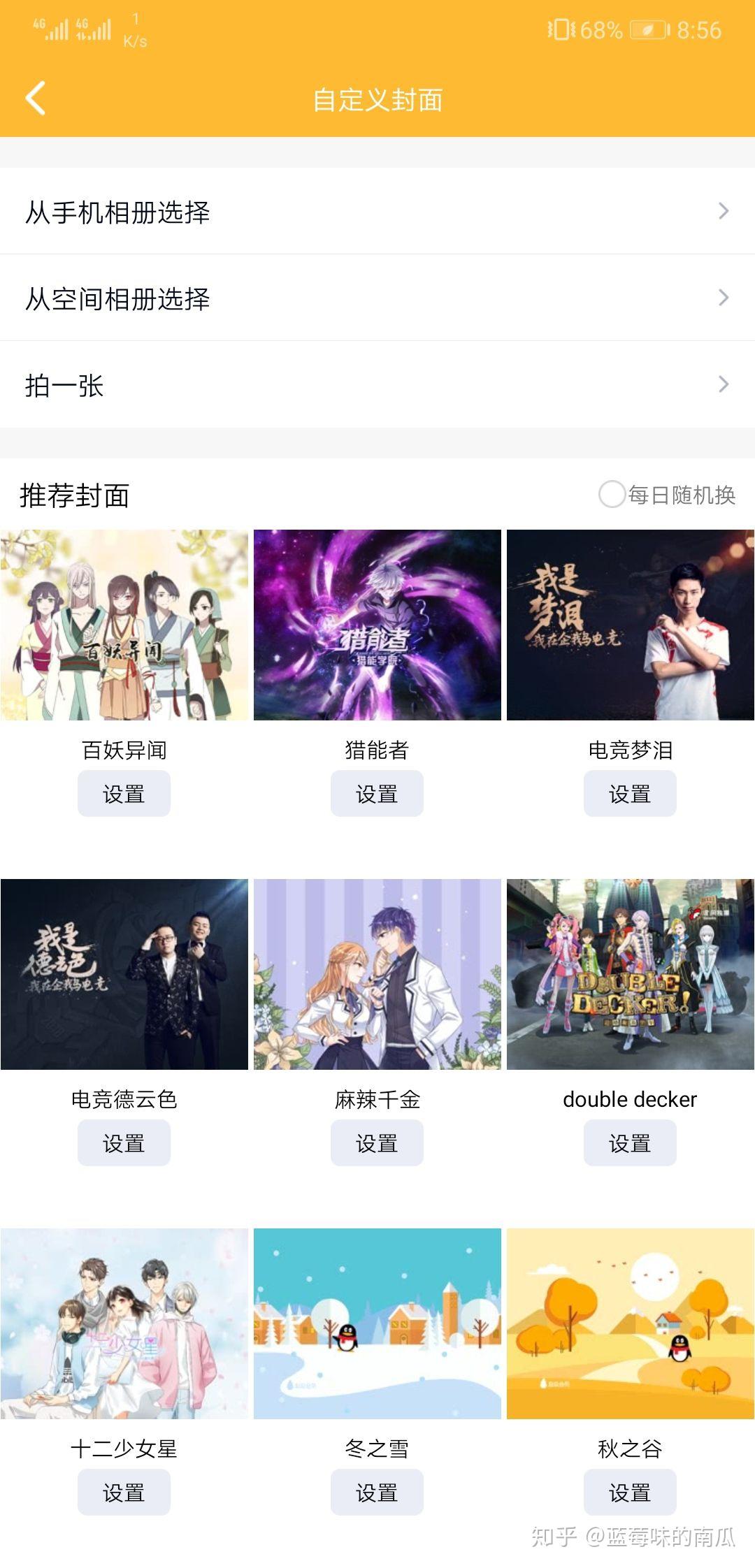
Task: Tap 设置 below 电竞德云色
Action: click(124, 1143)
